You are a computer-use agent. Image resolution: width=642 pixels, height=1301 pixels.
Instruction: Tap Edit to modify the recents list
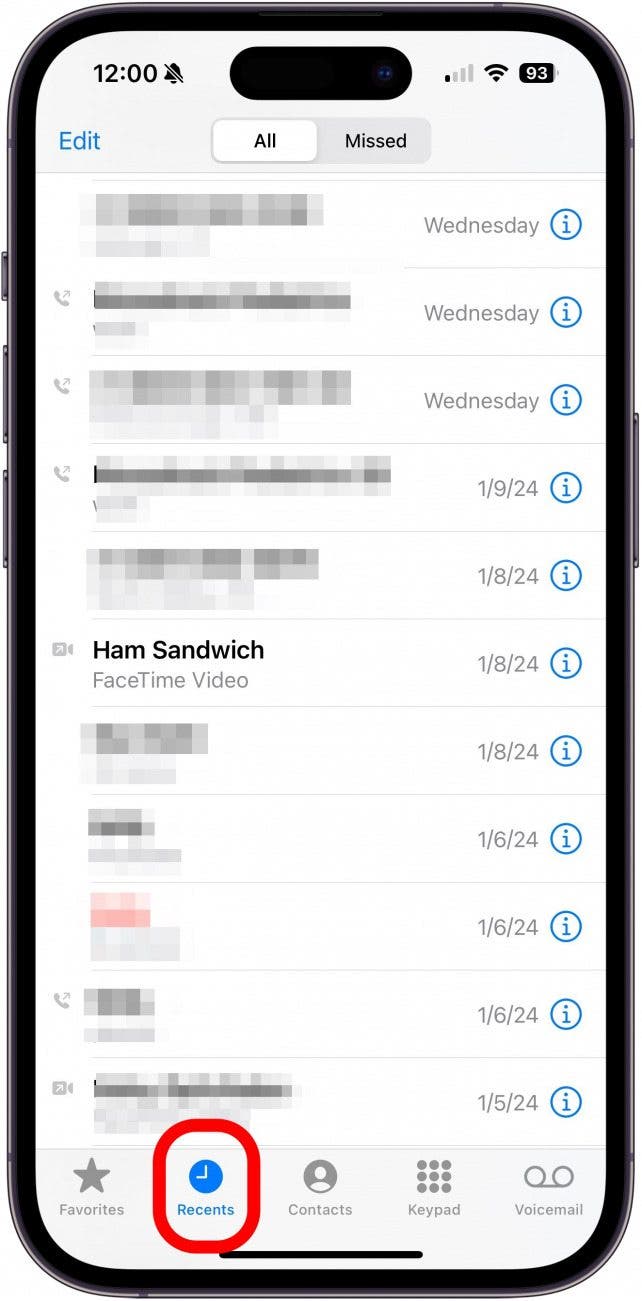click(x=79, y=141)
